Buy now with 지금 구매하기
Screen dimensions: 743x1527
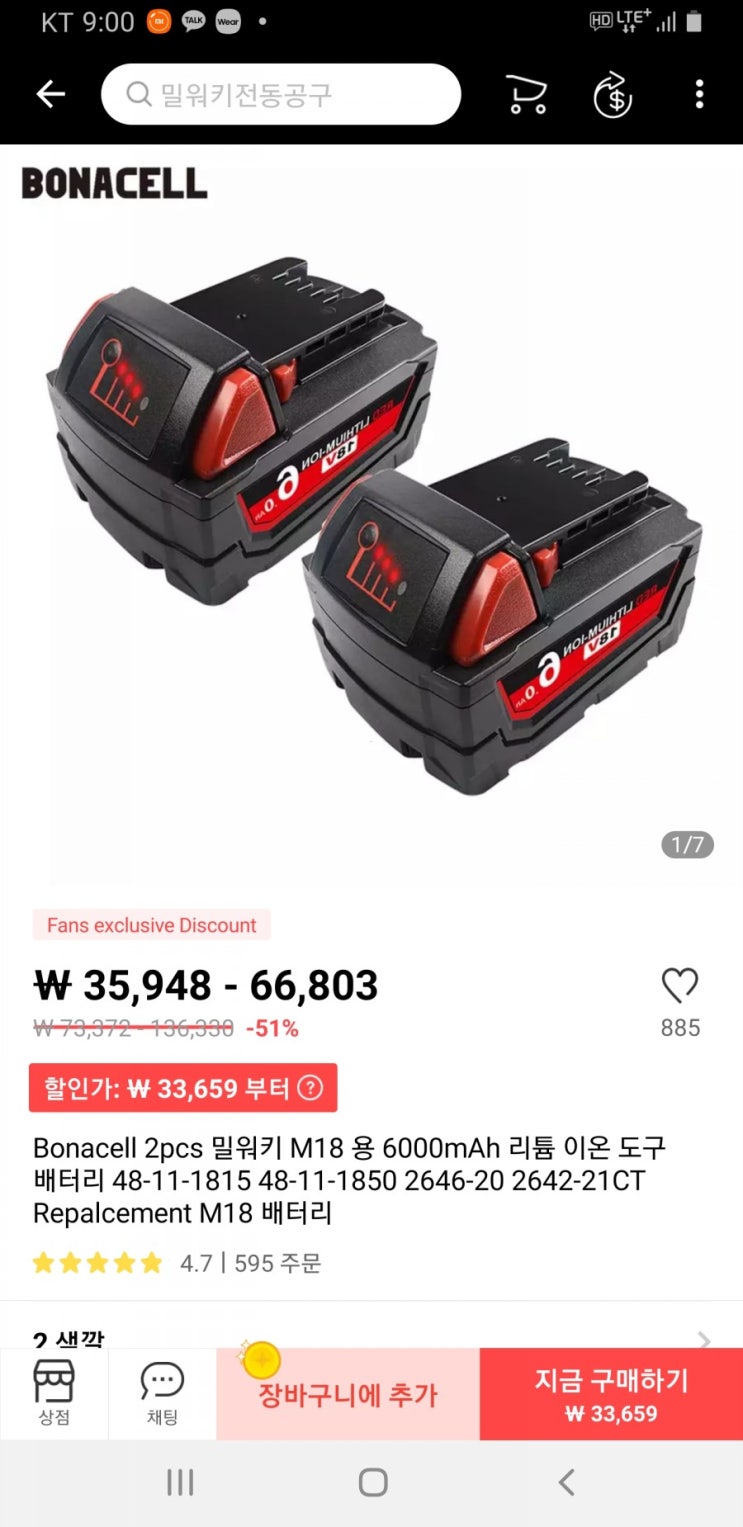[611, 1395]
